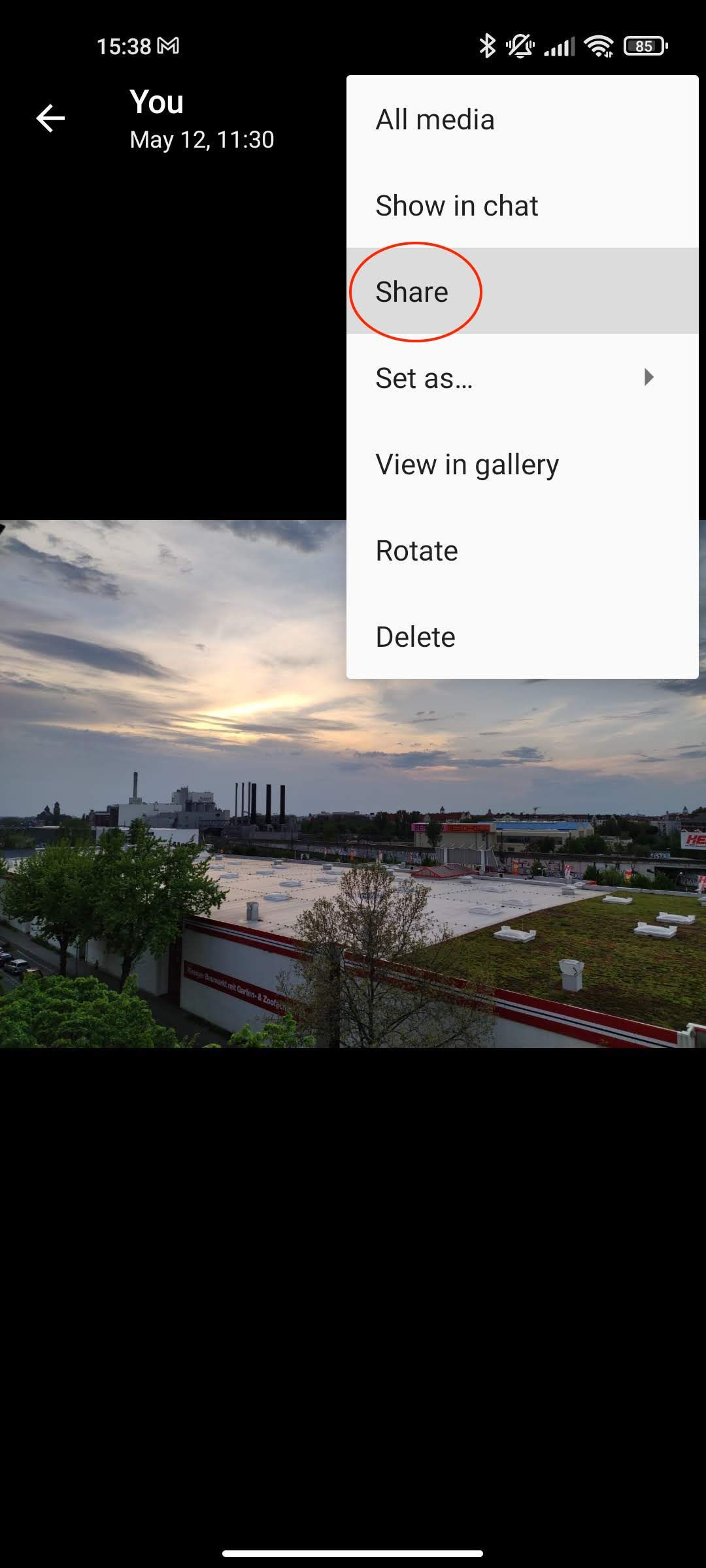Tap Delete to remove the photo
706x1568 pixels.
pyautogui.click(x=414, y=636)
